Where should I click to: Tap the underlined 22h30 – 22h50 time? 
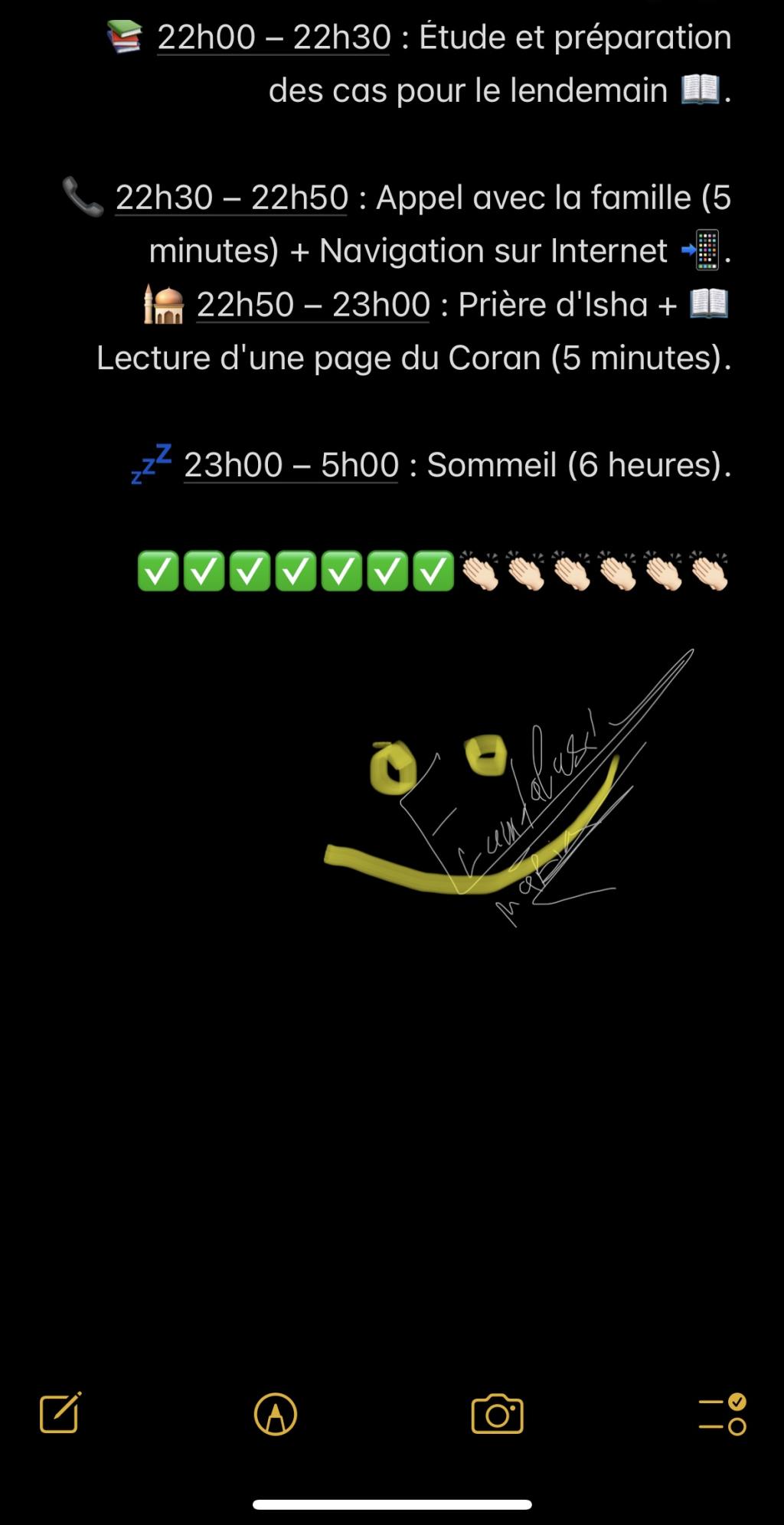tap(232, 198)
